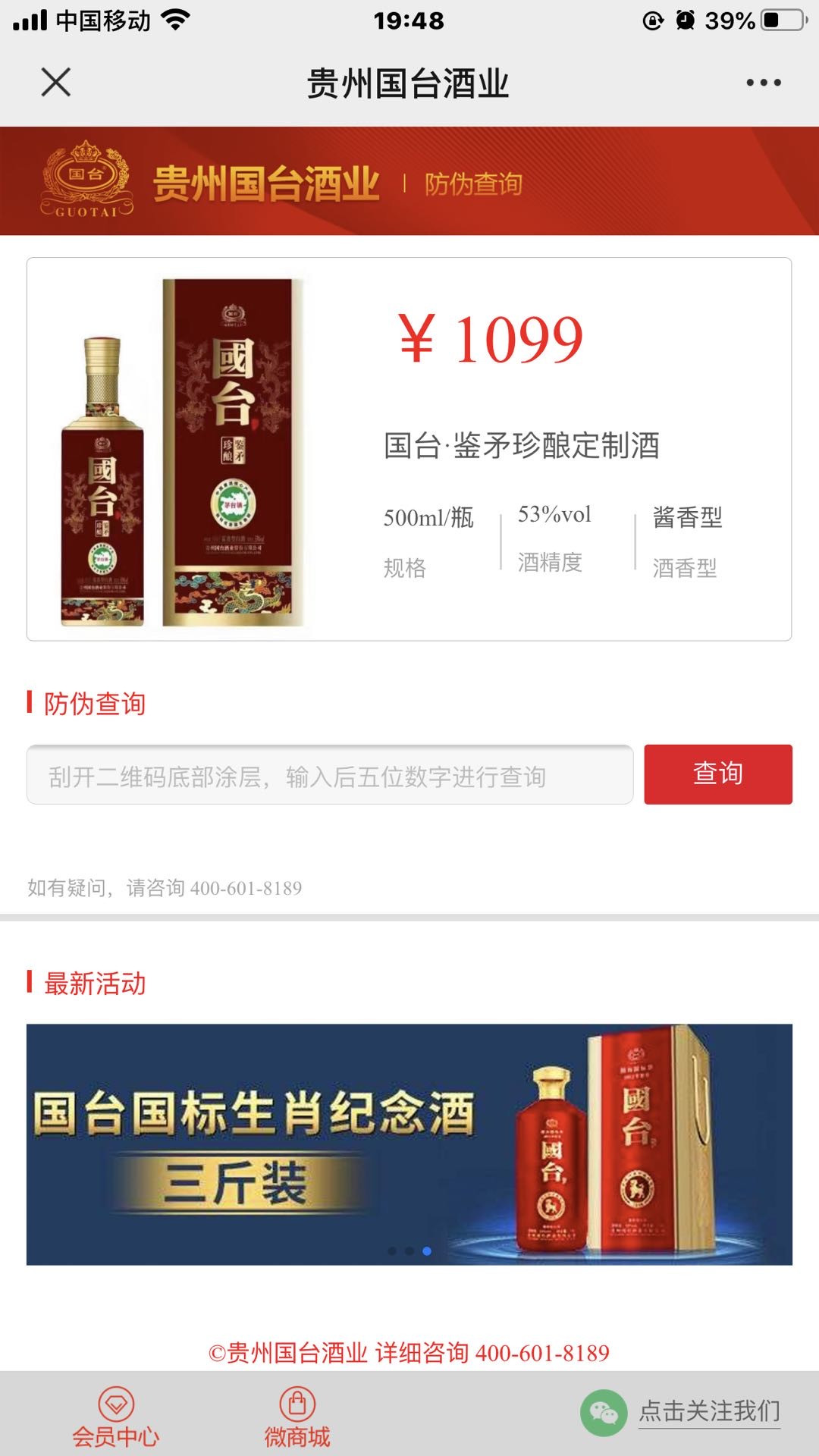
Task: Tap the red 查询 button
Action: [x=717, y=774]
